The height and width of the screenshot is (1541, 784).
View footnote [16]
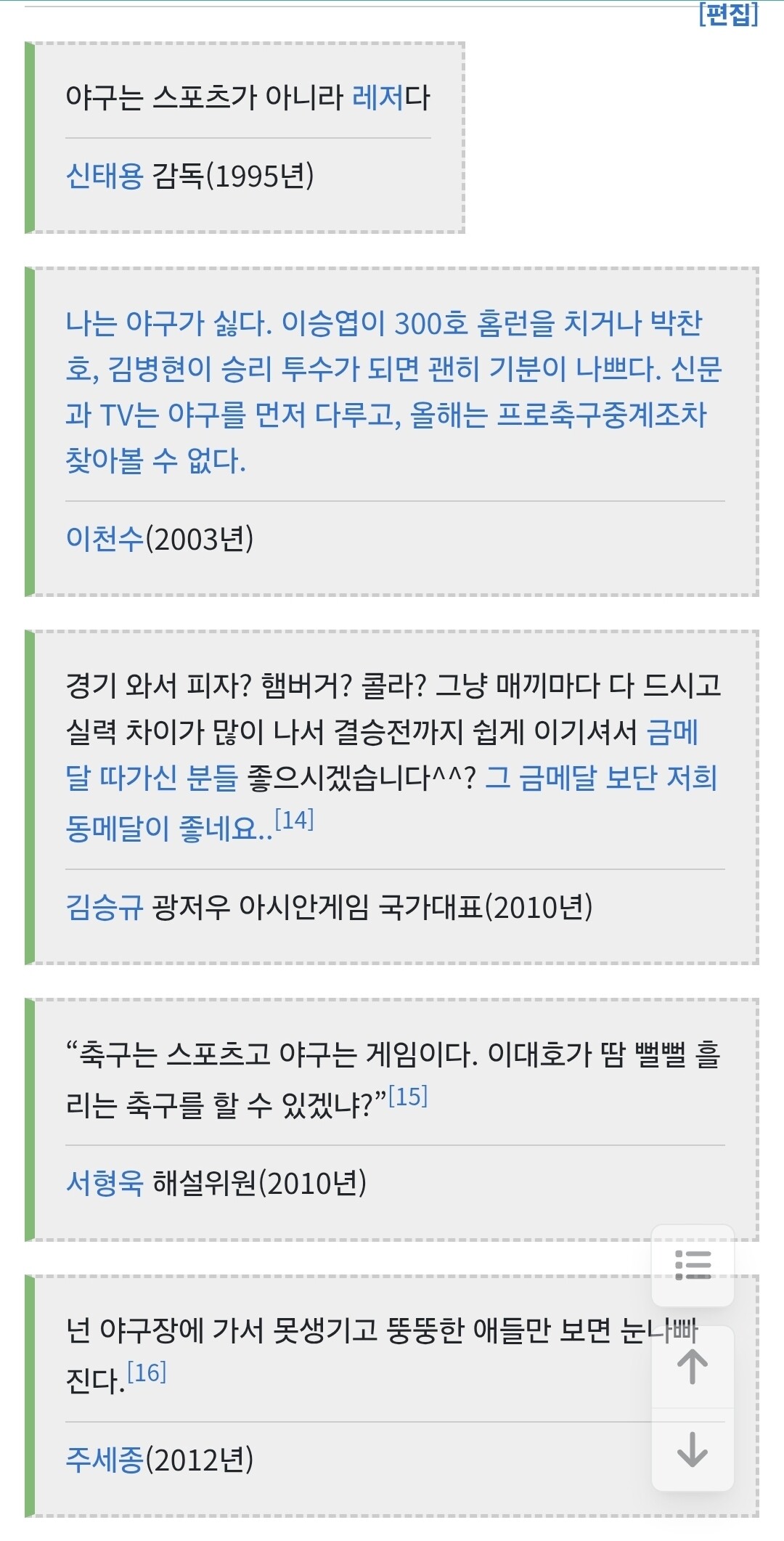147,1373
